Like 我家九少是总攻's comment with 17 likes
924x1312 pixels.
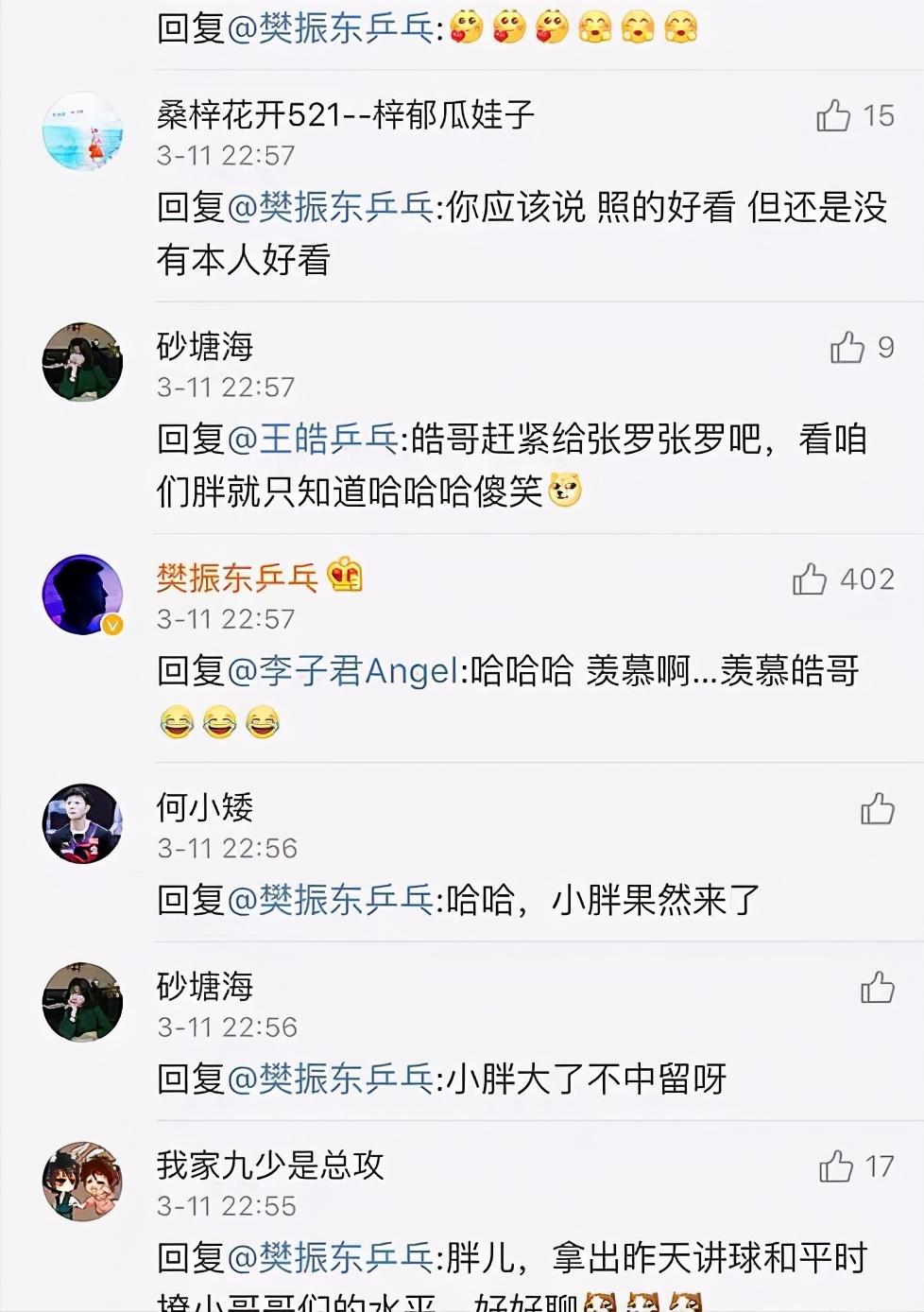pos(836,1166)
